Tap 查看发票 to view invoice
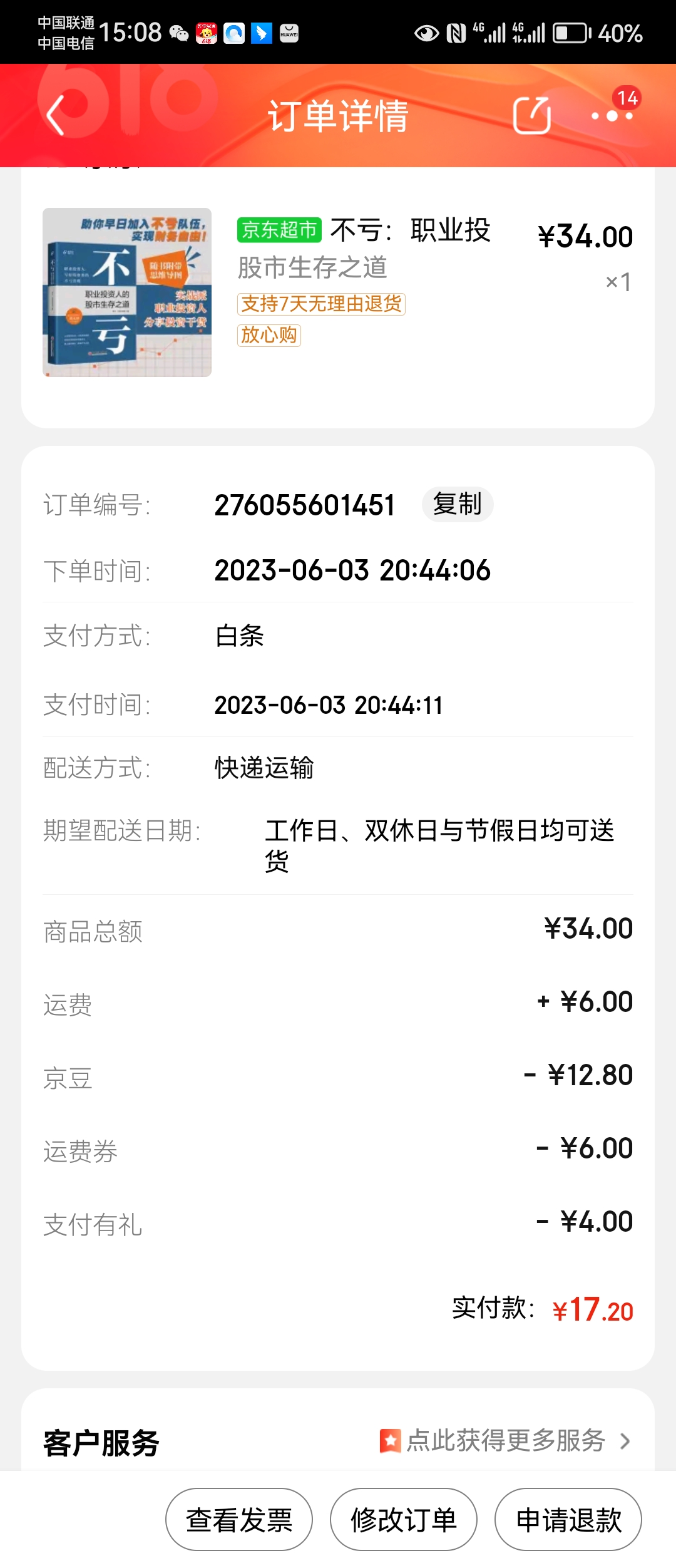 [239, 1520]
